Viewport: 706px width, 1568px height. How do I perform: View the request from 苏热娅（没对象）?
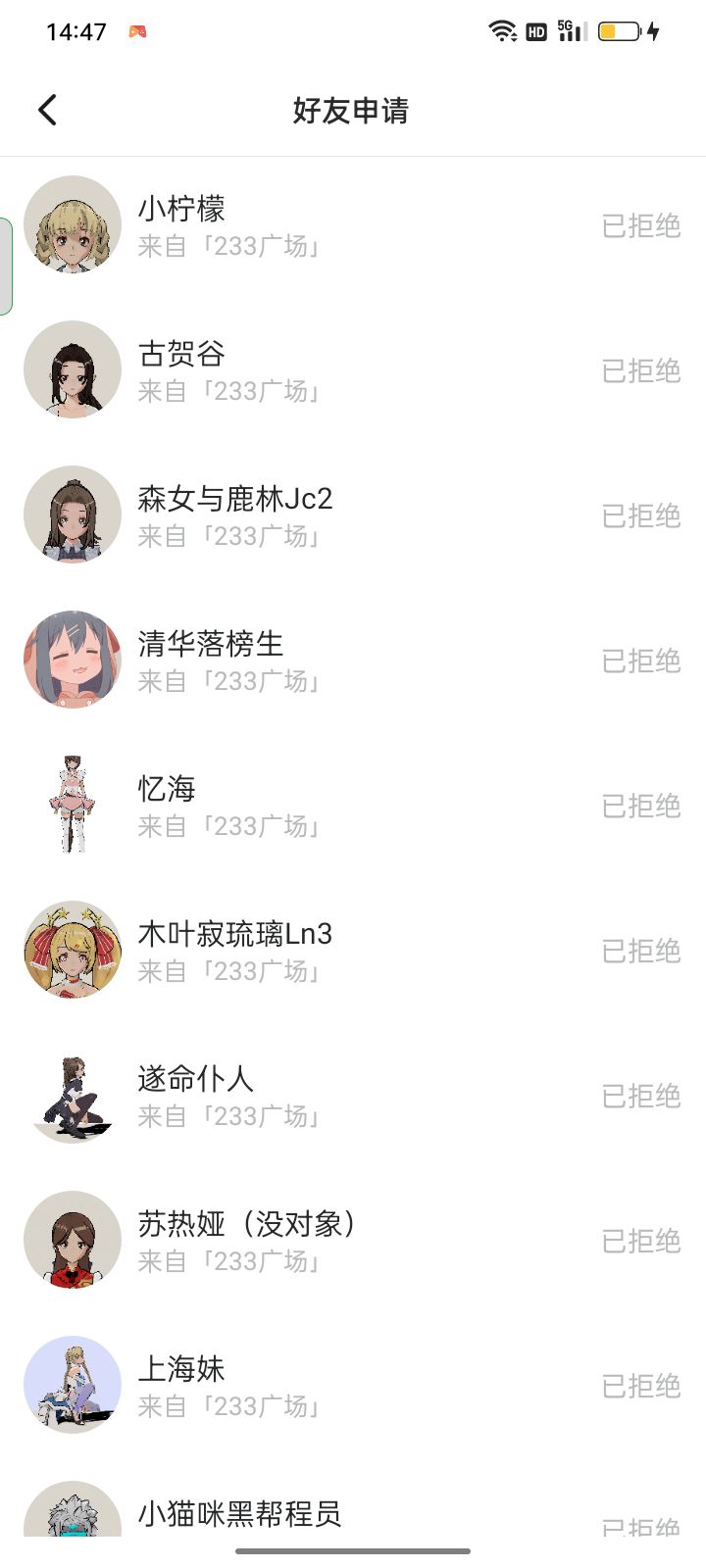353,1241
